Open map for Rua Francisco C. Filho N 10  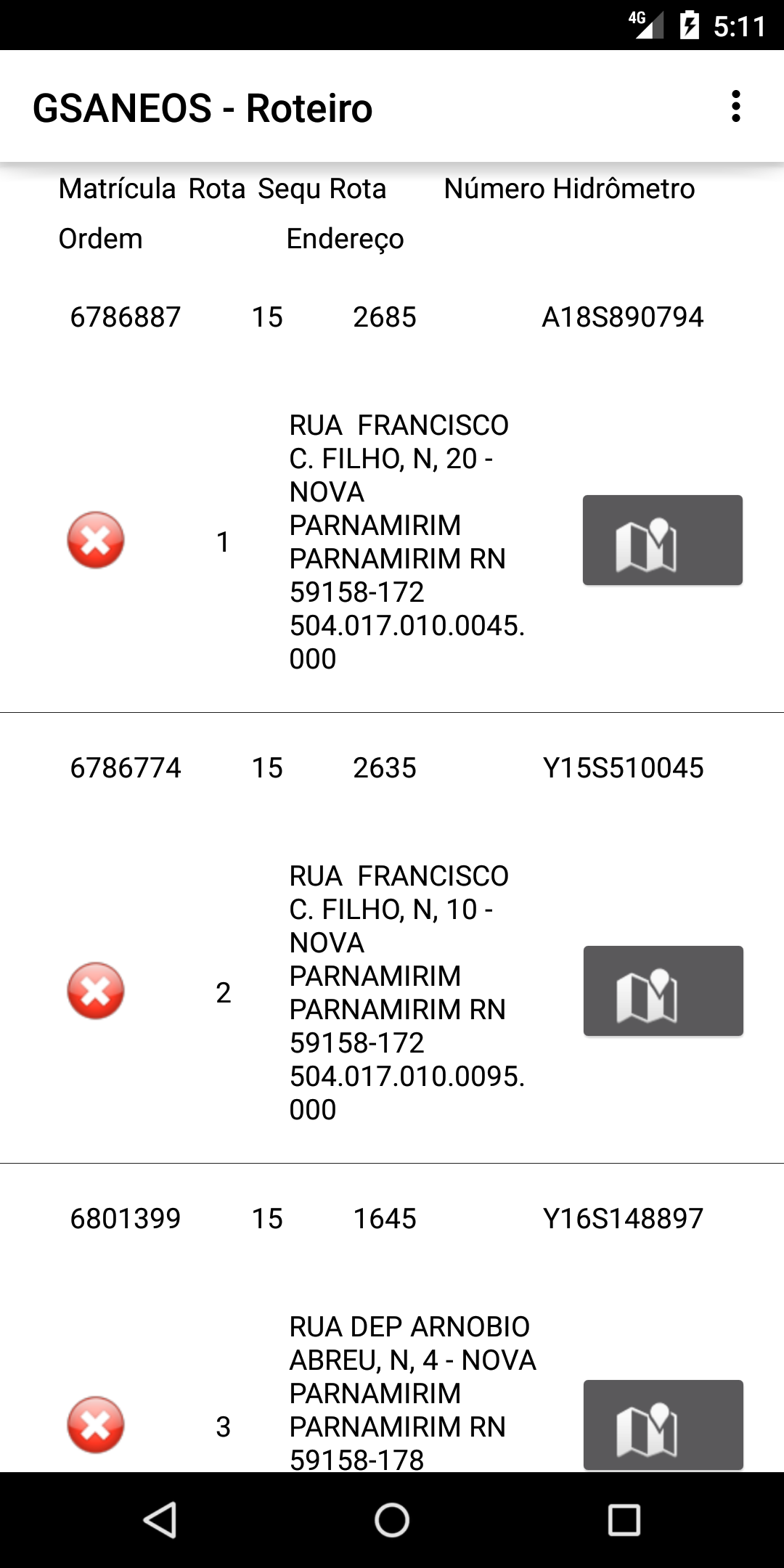pos(662,991)
